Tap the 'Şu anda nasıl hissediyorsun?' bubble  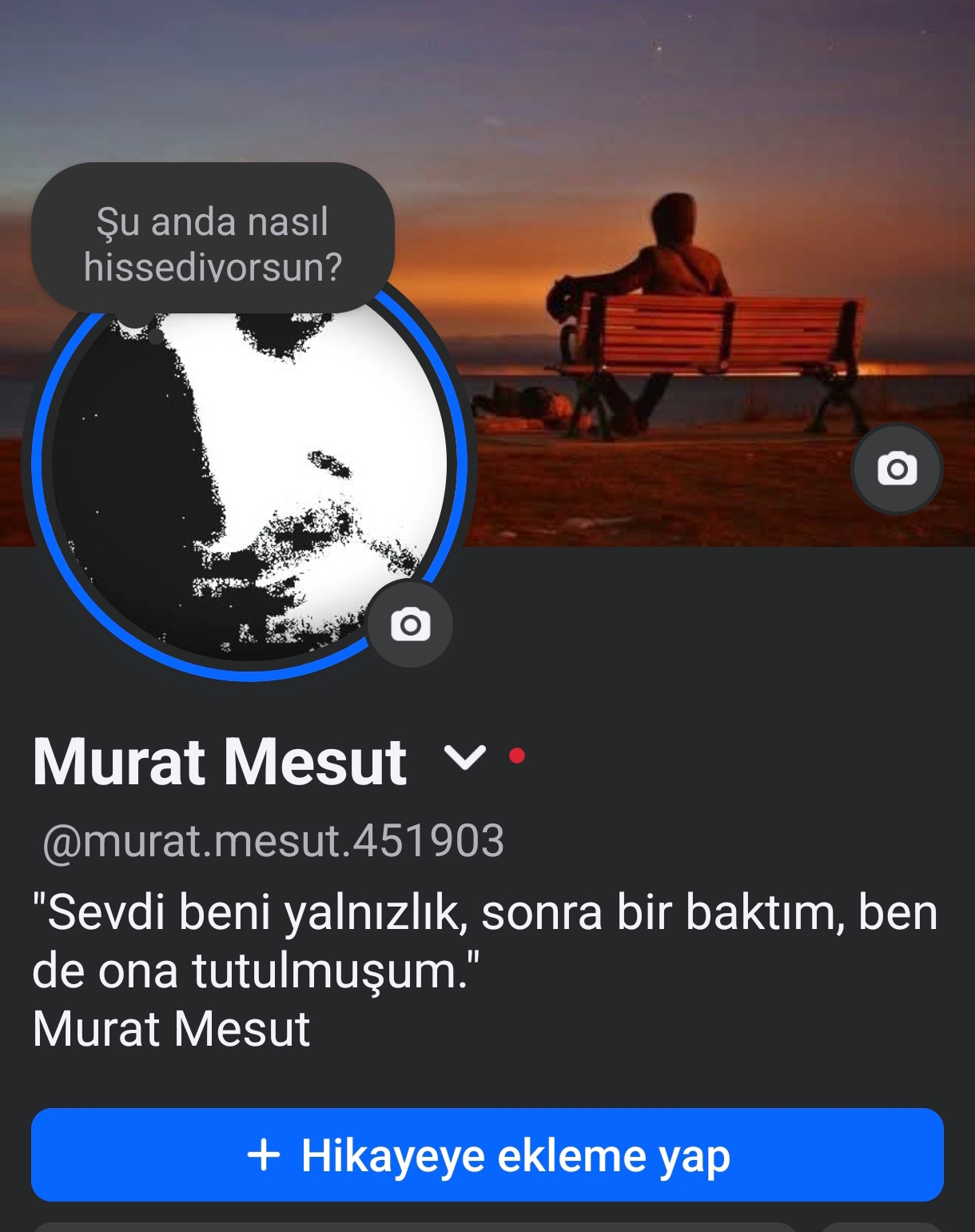213,238
